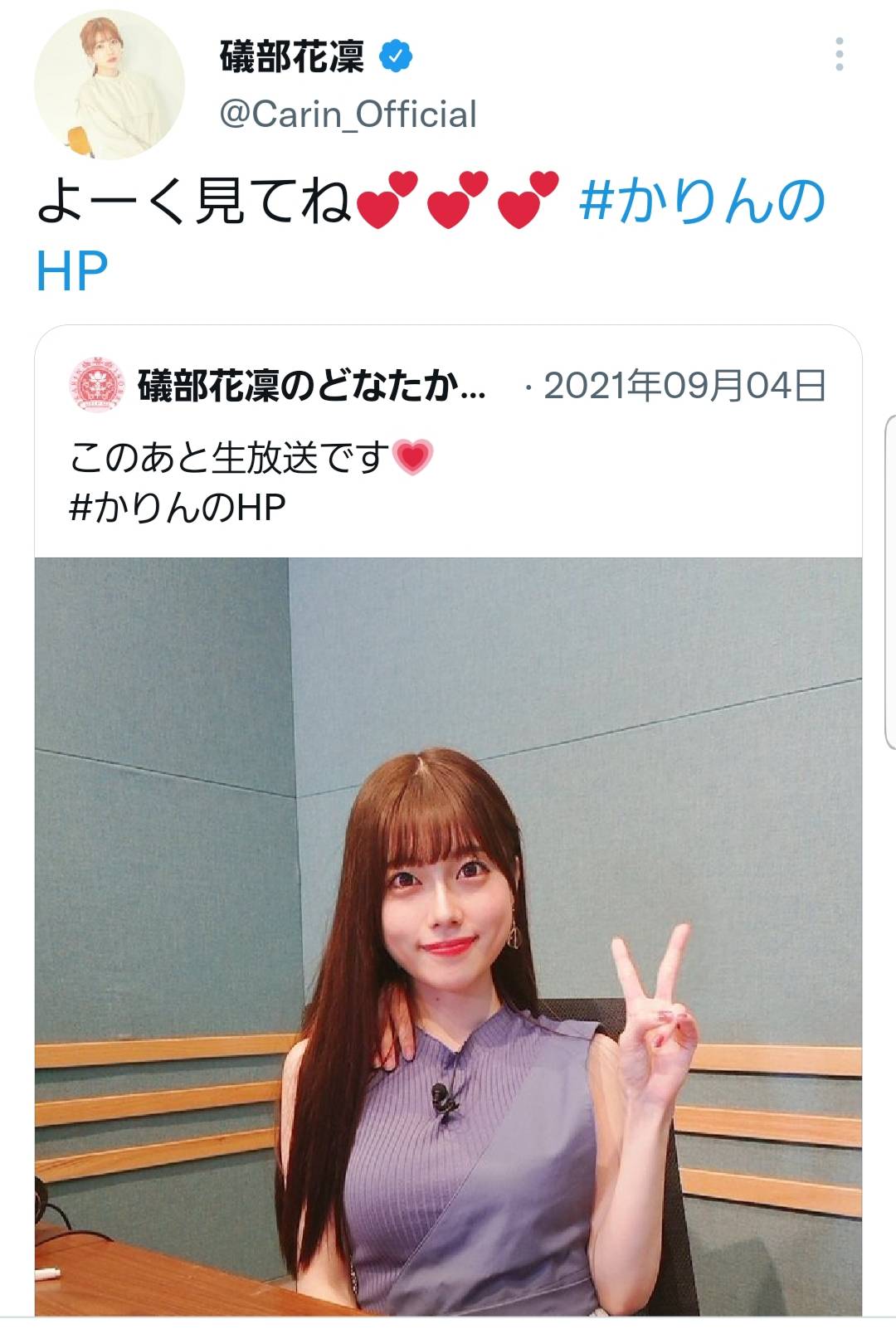Open the #かりんのHP hashtag in the main tweet
The width and height of the screenshot is (896, 1329).
[701, 202]
